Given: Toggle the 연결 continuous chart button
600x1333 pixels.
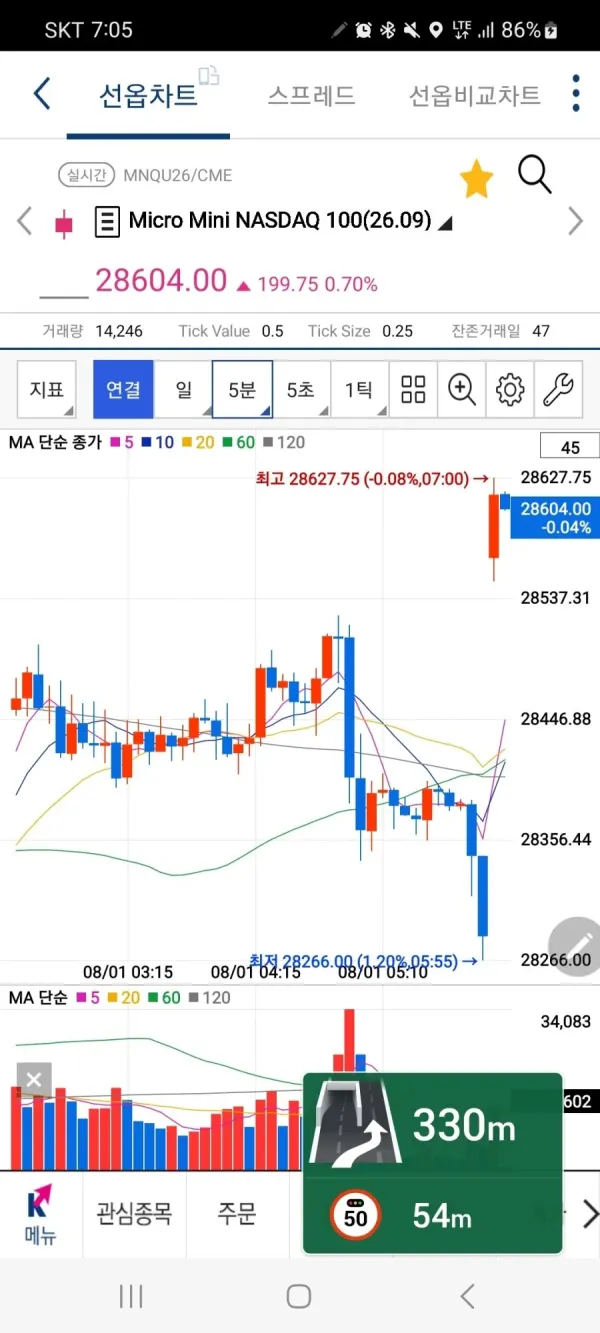Looking at the screenshot, I should [124, 389].
